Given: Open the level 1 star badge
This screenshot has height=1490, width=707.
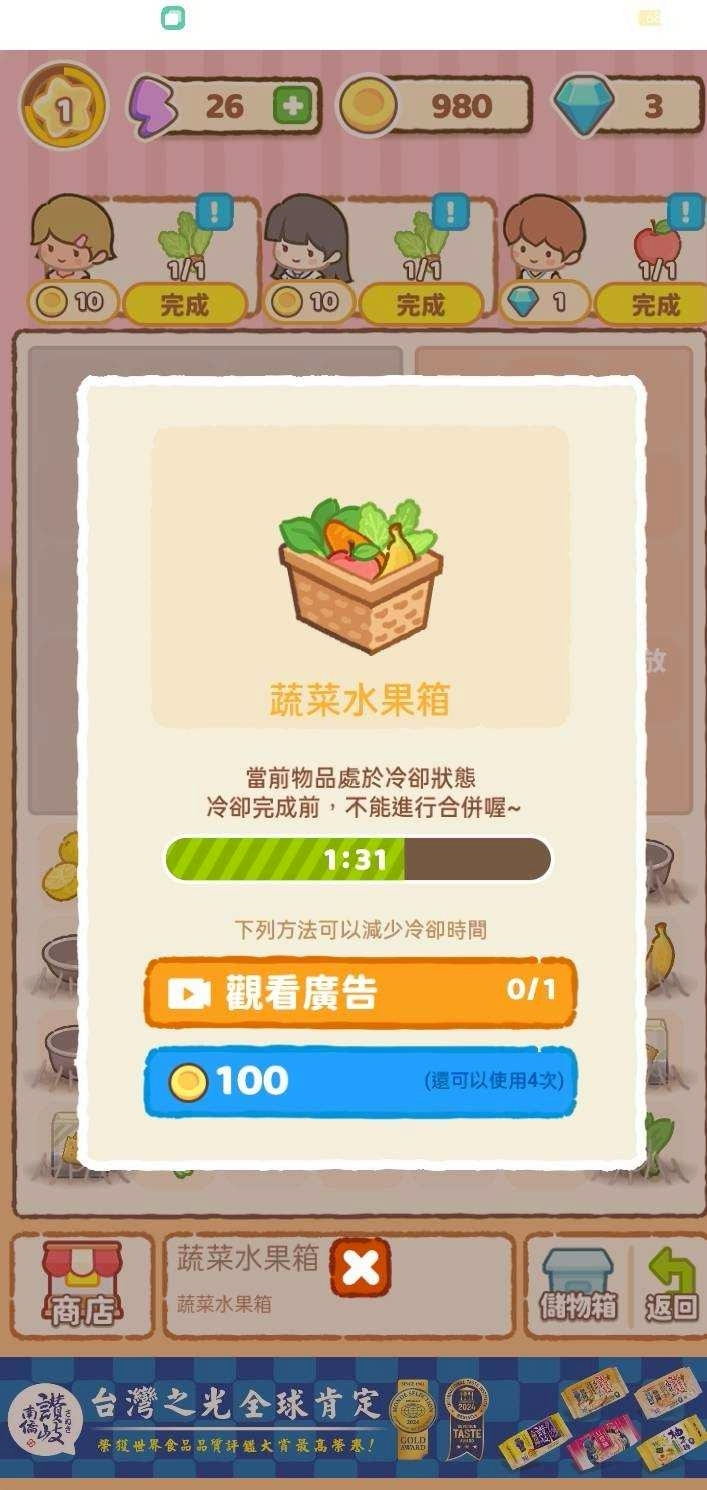Looking at the screenshot, I should coord(62,106).
